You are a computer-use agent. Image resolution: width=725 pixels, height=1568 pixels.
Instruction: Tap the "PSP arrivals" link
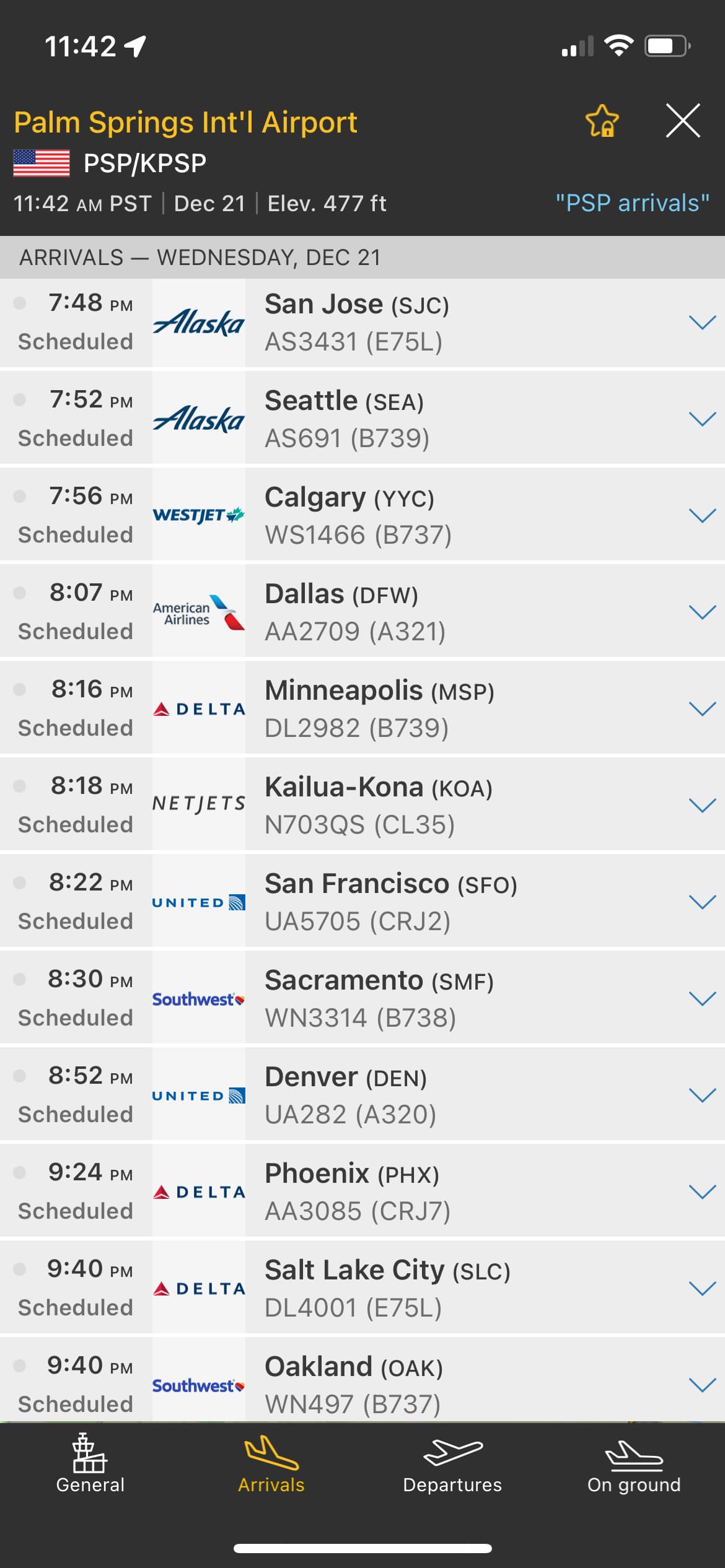632,203
